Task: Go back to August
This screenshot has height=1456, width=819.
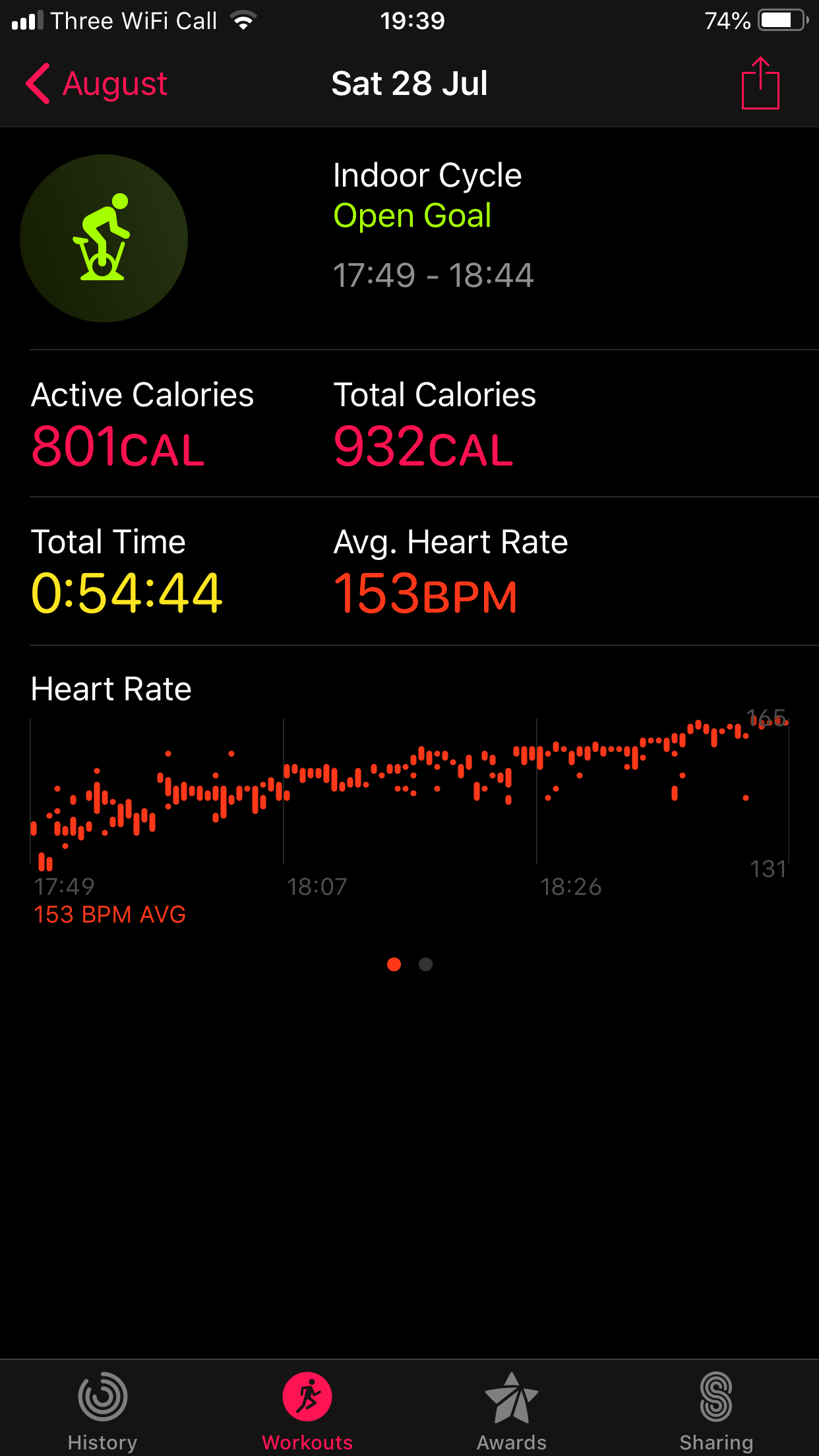Action: point(96,84)
